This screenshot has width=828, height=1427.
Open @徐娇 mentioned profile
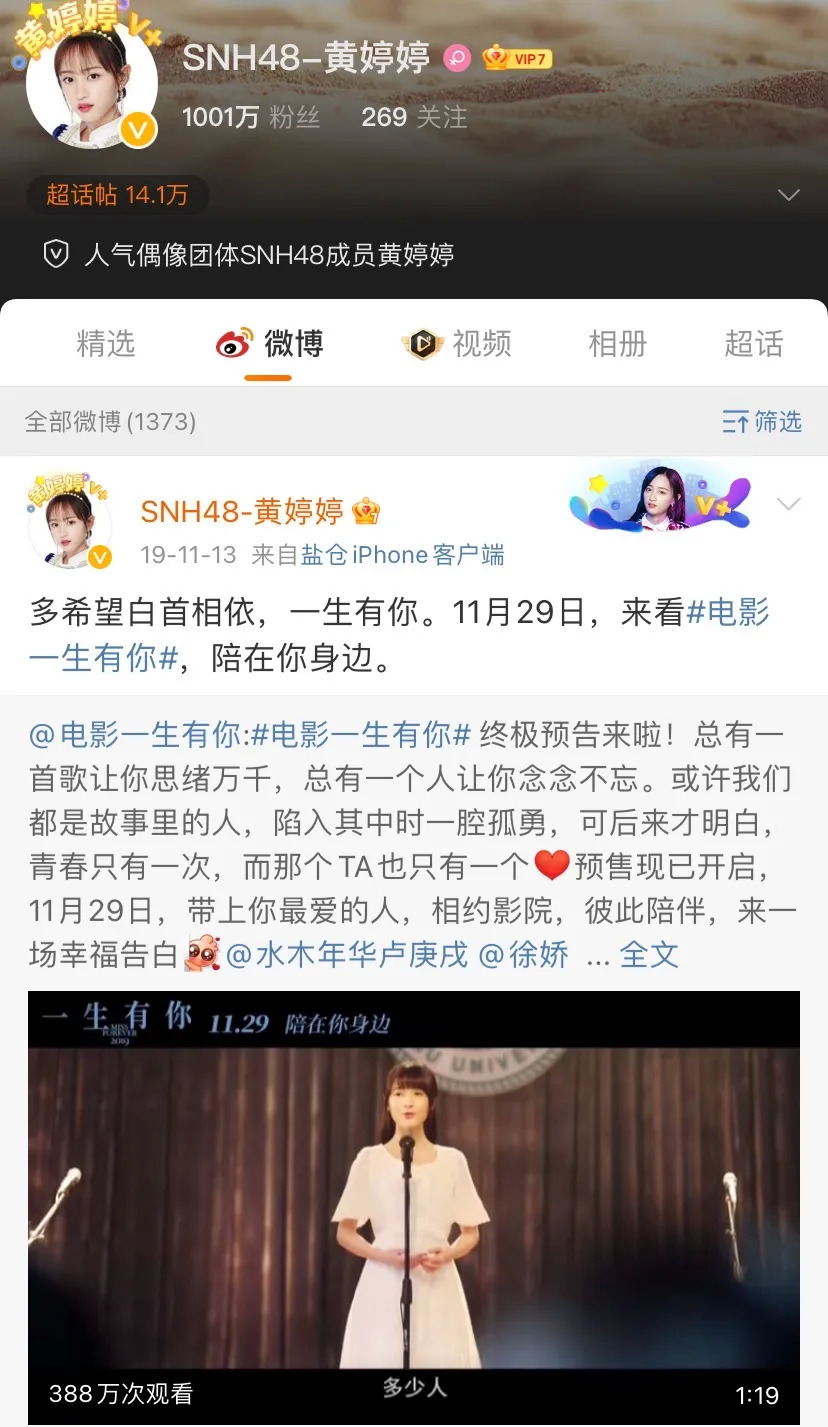pos(524,954)
